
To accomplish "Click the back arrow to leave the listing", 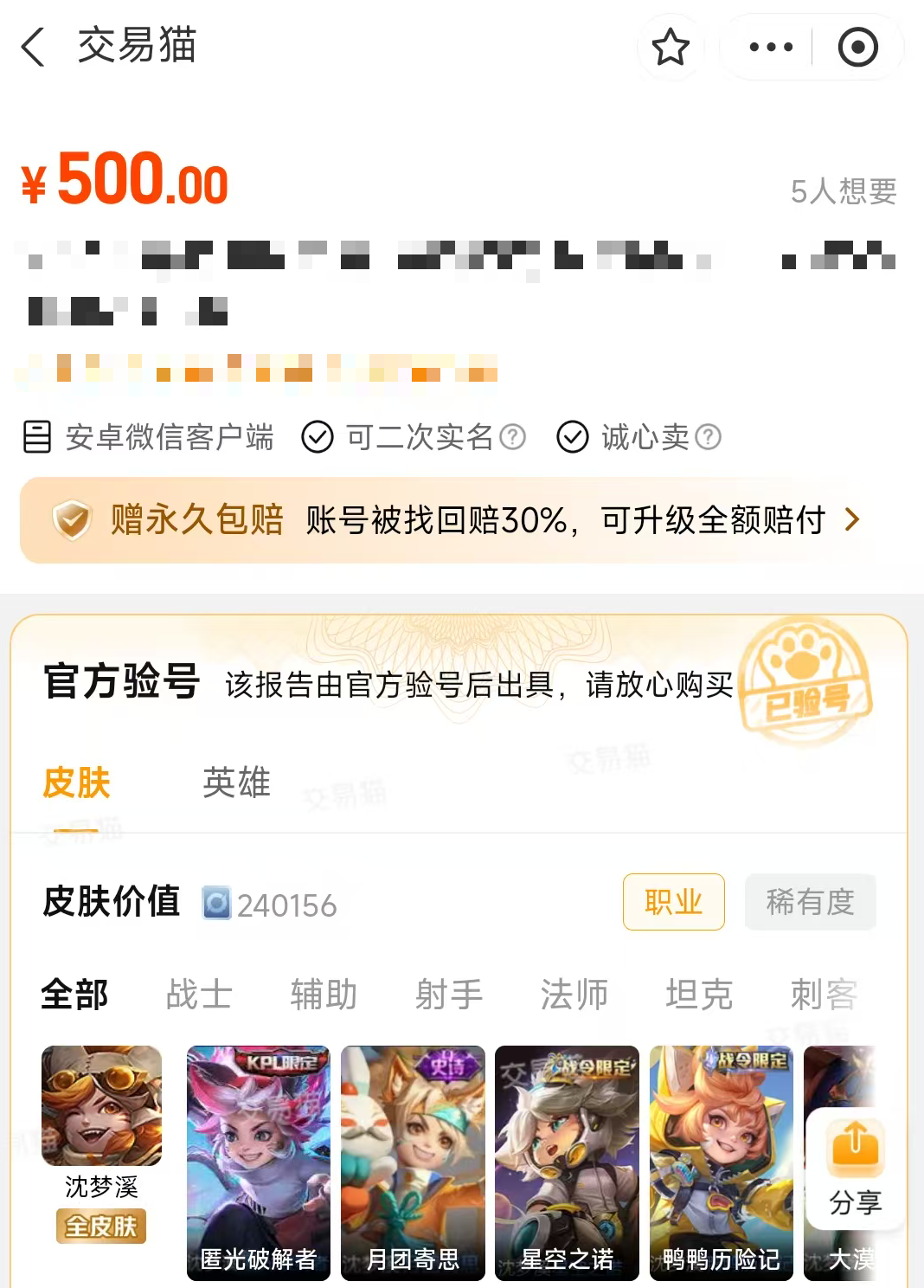I will point(35,48).
